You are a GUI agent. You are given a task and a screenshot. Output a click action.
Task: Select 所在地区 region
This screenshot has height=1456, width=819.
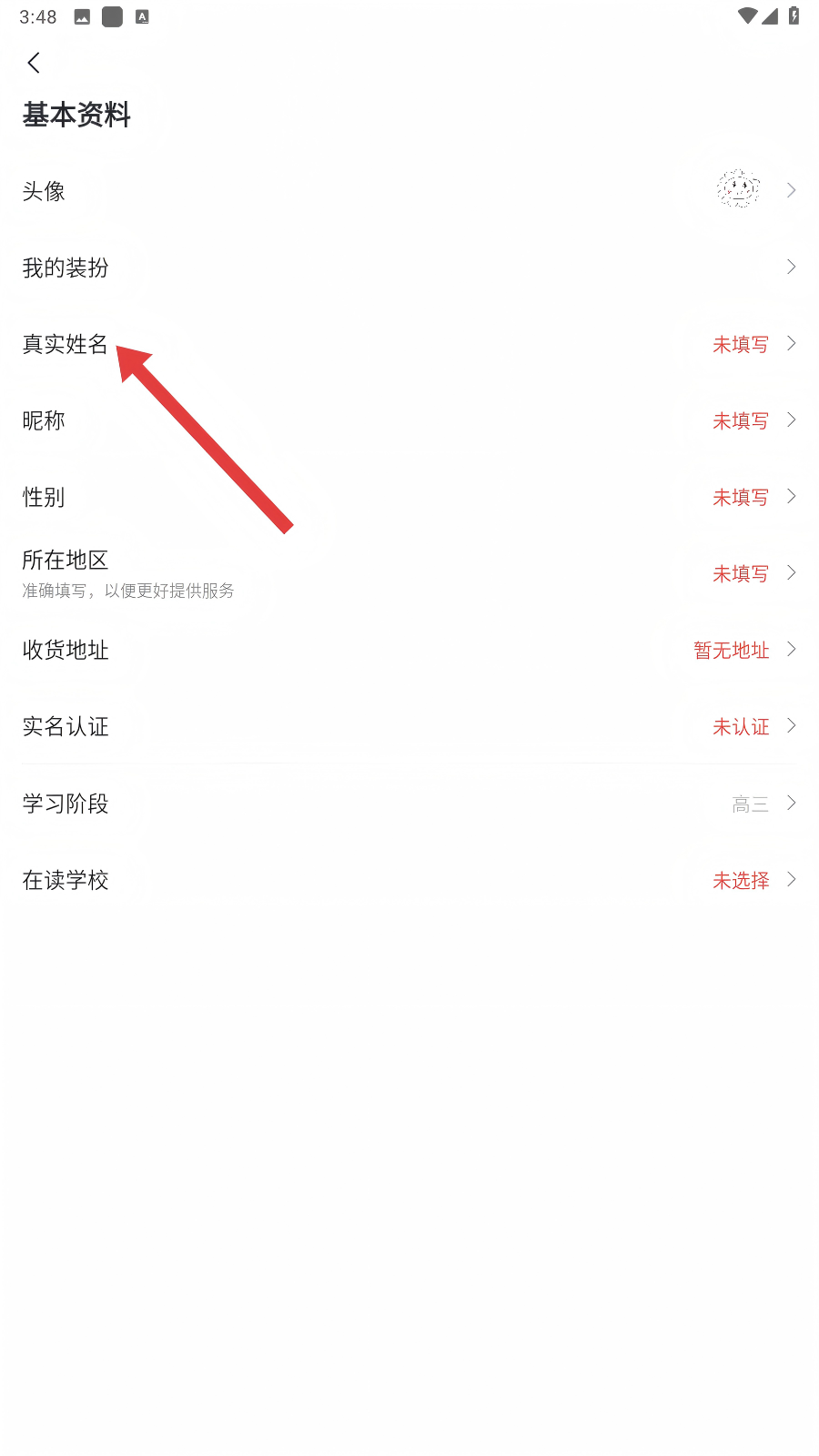[x=409, y=573]
